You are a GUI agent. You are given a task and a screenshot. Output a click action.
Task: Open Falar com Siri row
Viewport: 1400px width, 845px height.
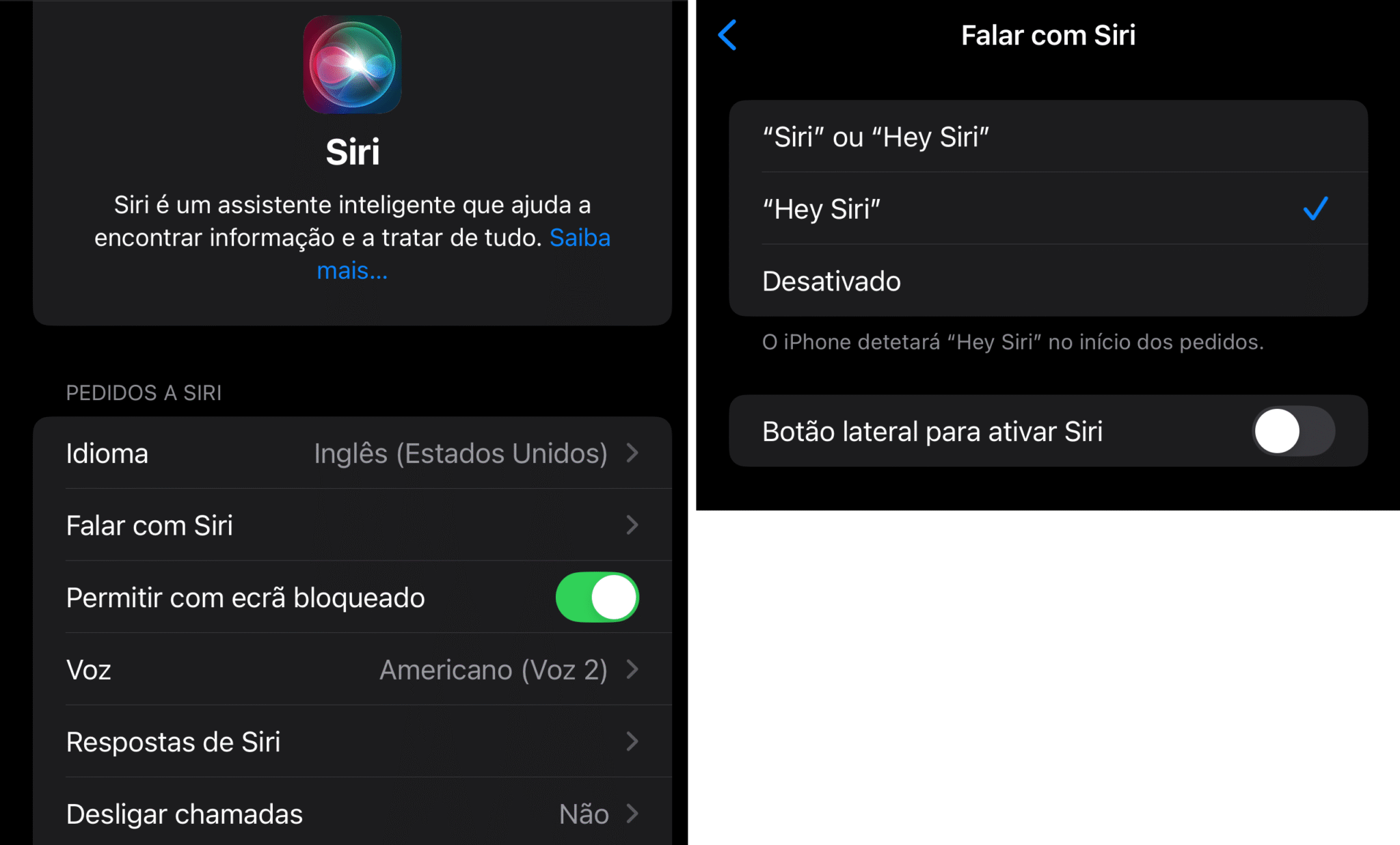pos(352,526)
